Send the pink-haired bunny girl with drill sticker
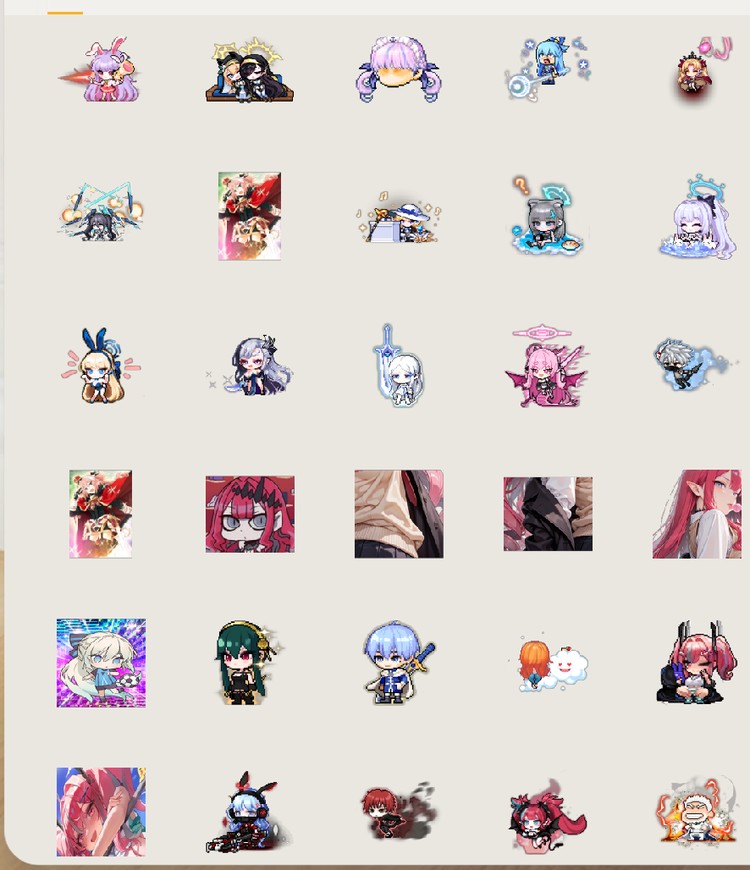This screenshot has height=870, width=750. (101, 71)
